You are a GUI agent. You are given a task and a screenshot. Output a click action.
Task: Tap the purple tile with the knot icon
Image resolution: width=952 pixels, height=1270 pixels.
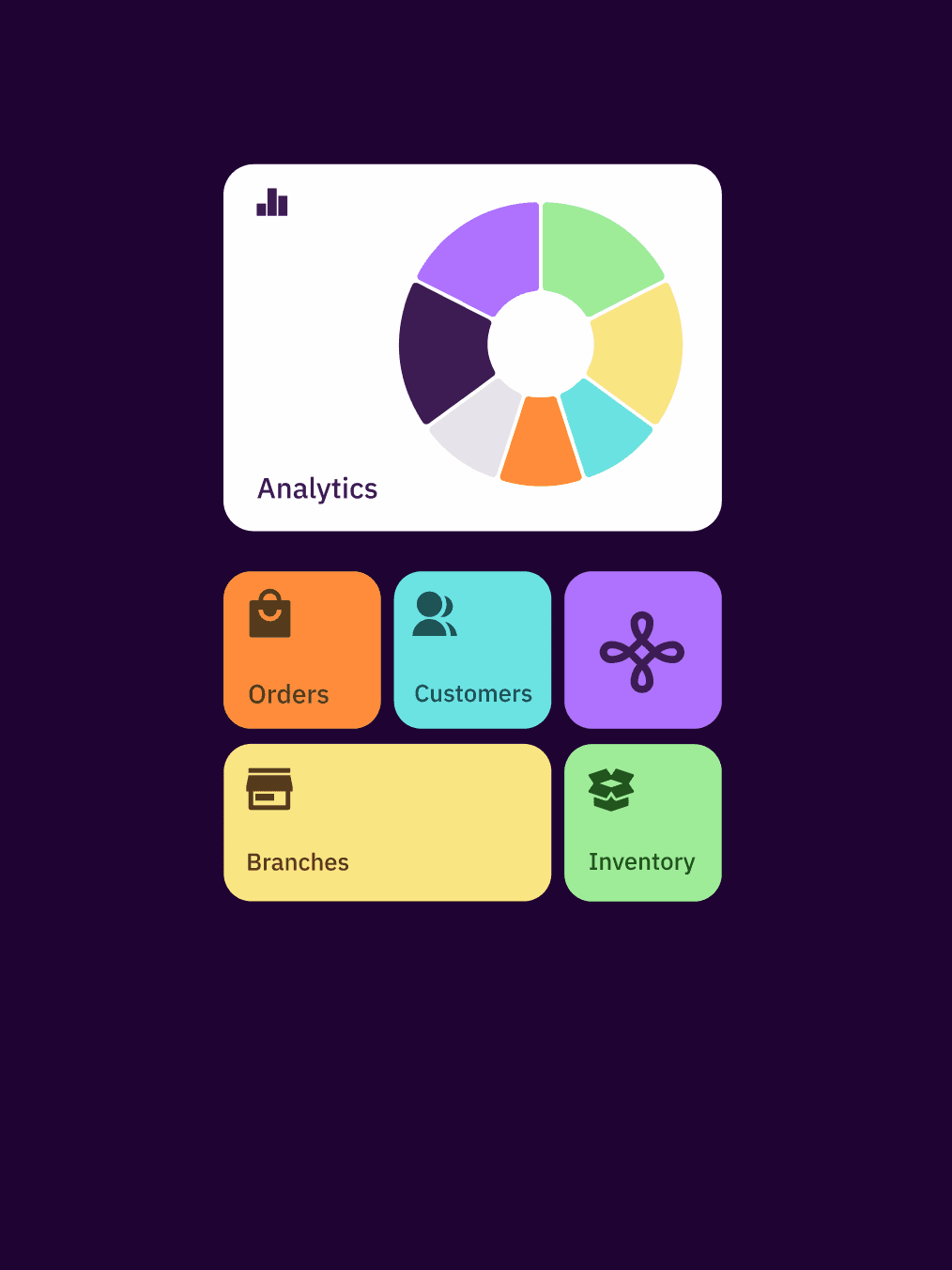[x=643, y=650]
